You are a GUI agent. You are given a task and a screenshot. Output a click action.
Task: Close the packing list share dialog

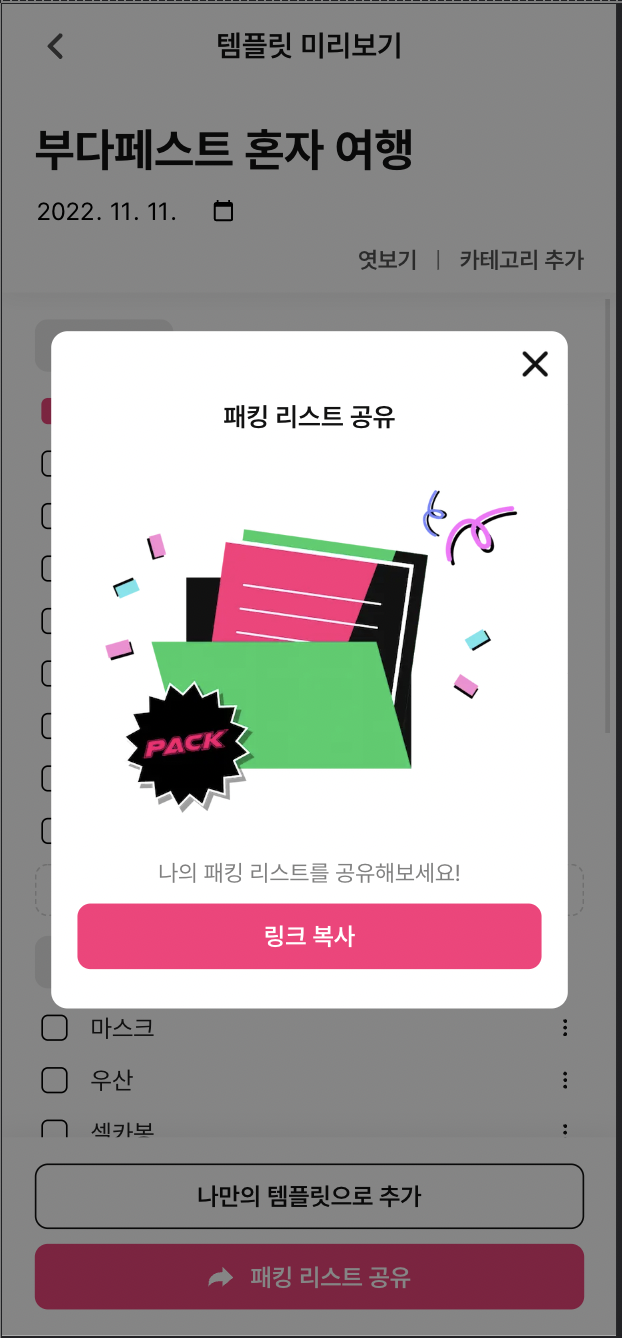pos(535,364)
